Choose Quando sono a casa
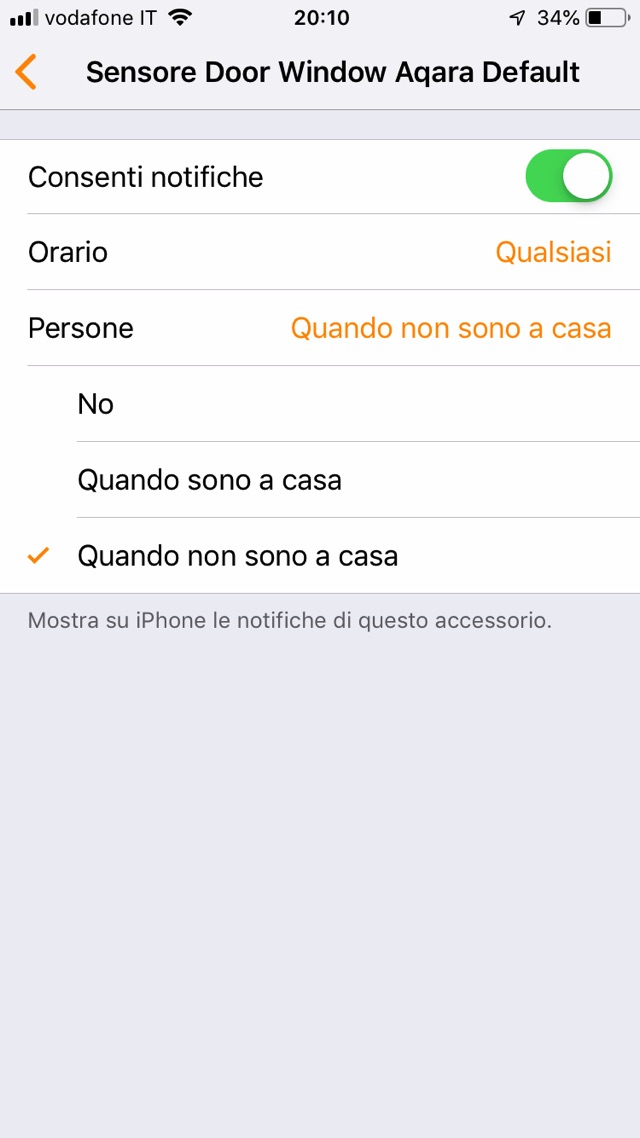The width and height of the screenshot is (640, 1138). [210, 480]
